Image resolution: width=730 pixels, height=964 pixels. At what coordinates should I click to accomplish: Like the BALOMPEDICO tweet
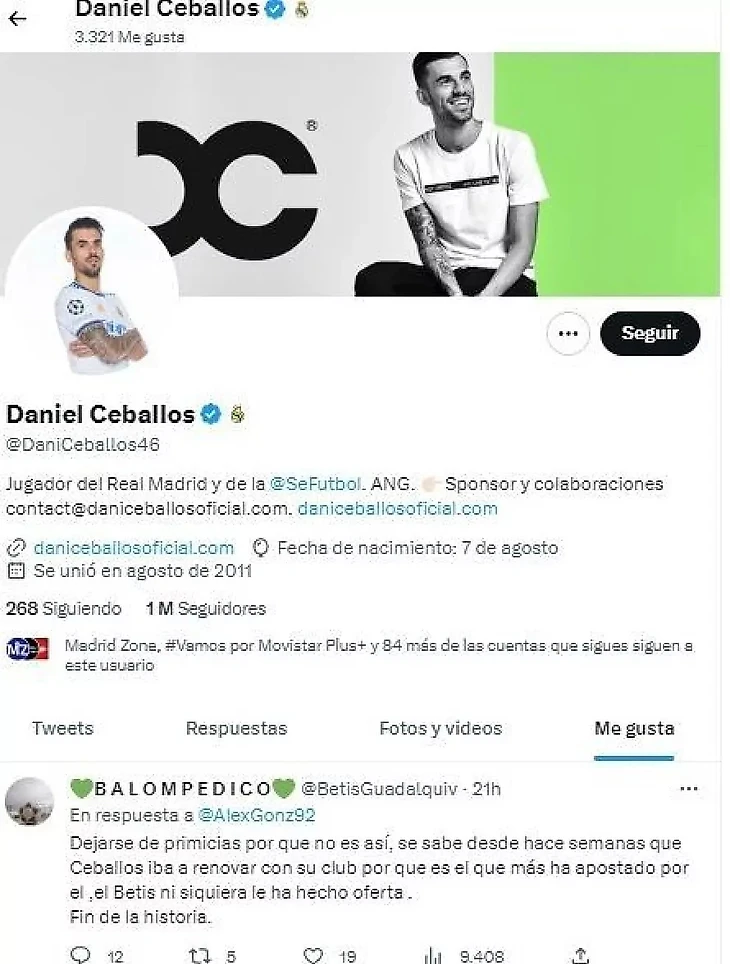pyautogui.click(x=314, y=956)
